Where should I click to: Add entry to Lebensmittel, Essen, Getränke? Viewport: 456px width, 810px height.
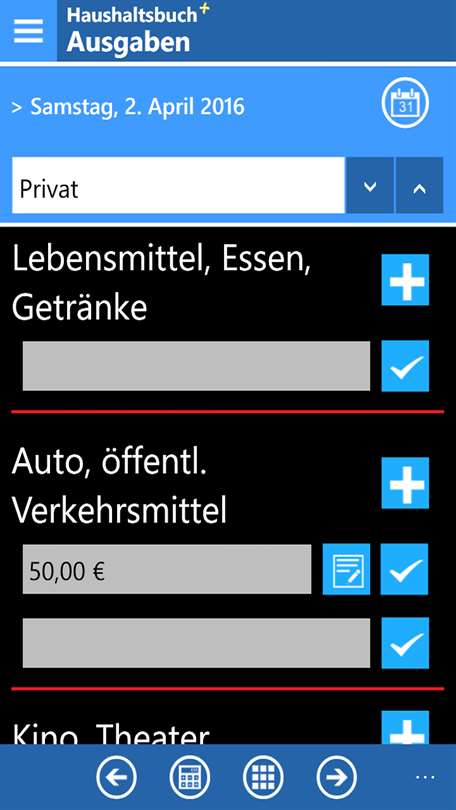405,279
